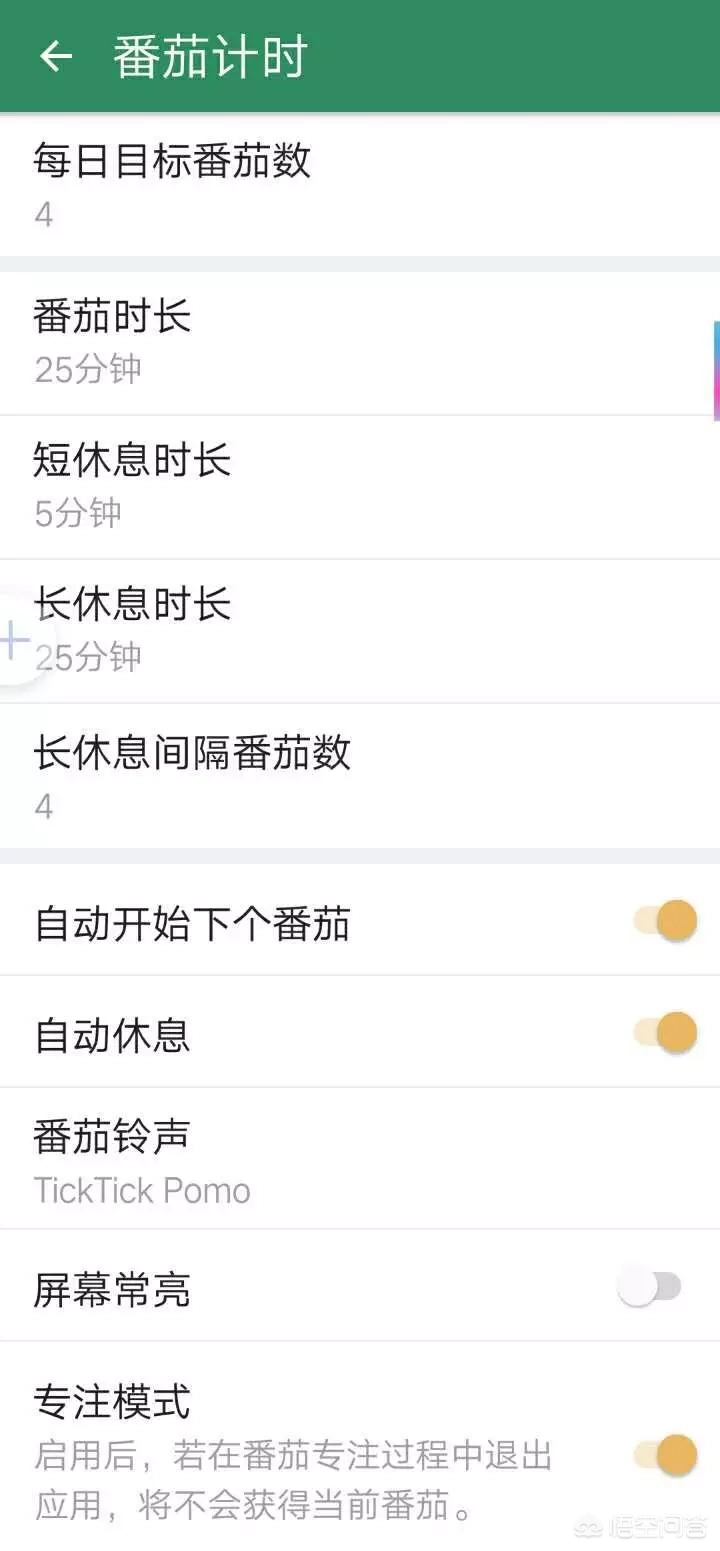Tap the 5分钟 short break value
The height and width of the screenshot is (1551, 720).
(79, 514)
